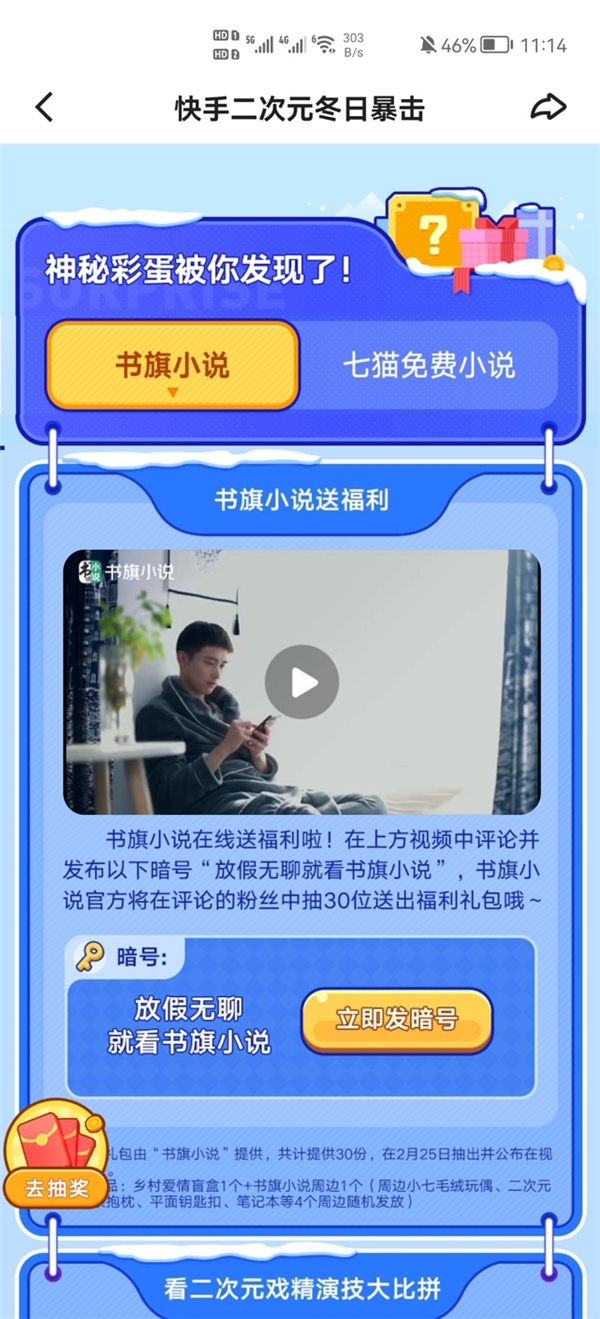This screenshot has width=600, height=1319.
Task: Tap the 立即发暗号 button
Action: [397, 1020]
